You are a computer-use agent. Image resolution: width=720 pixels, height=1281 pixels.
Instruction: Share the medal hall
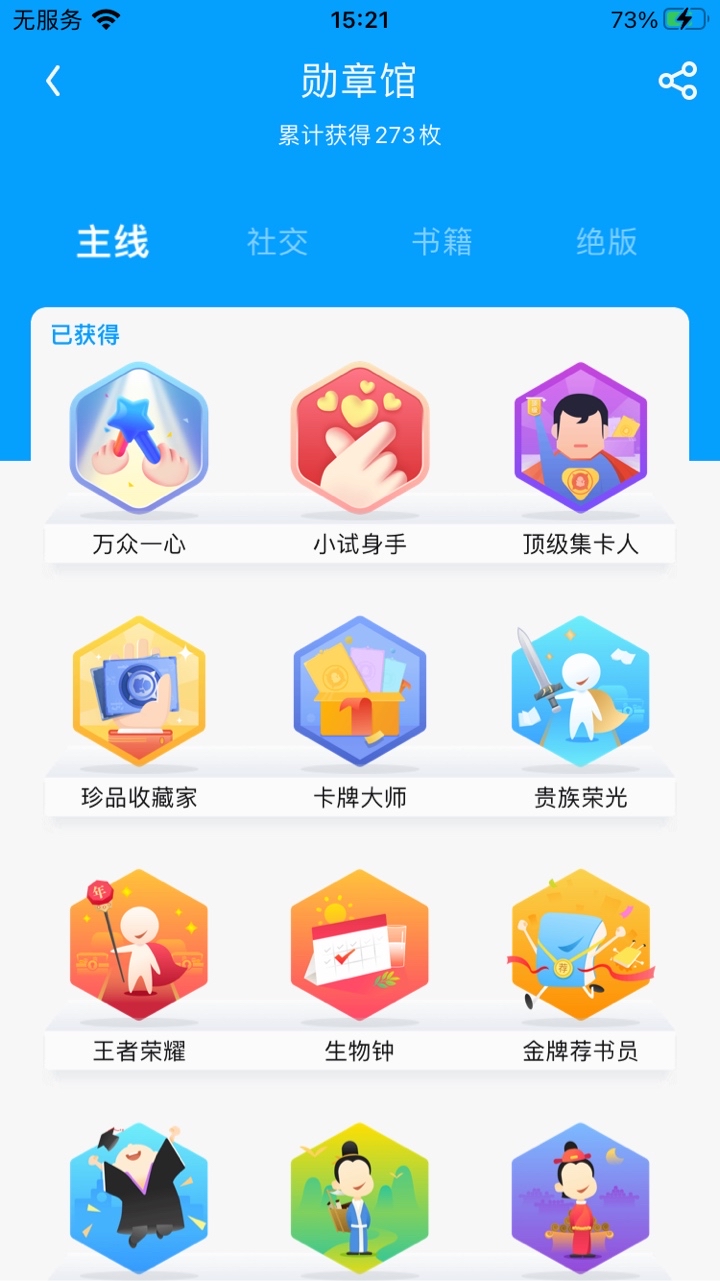pyautogui.click(x=677, y=82)
